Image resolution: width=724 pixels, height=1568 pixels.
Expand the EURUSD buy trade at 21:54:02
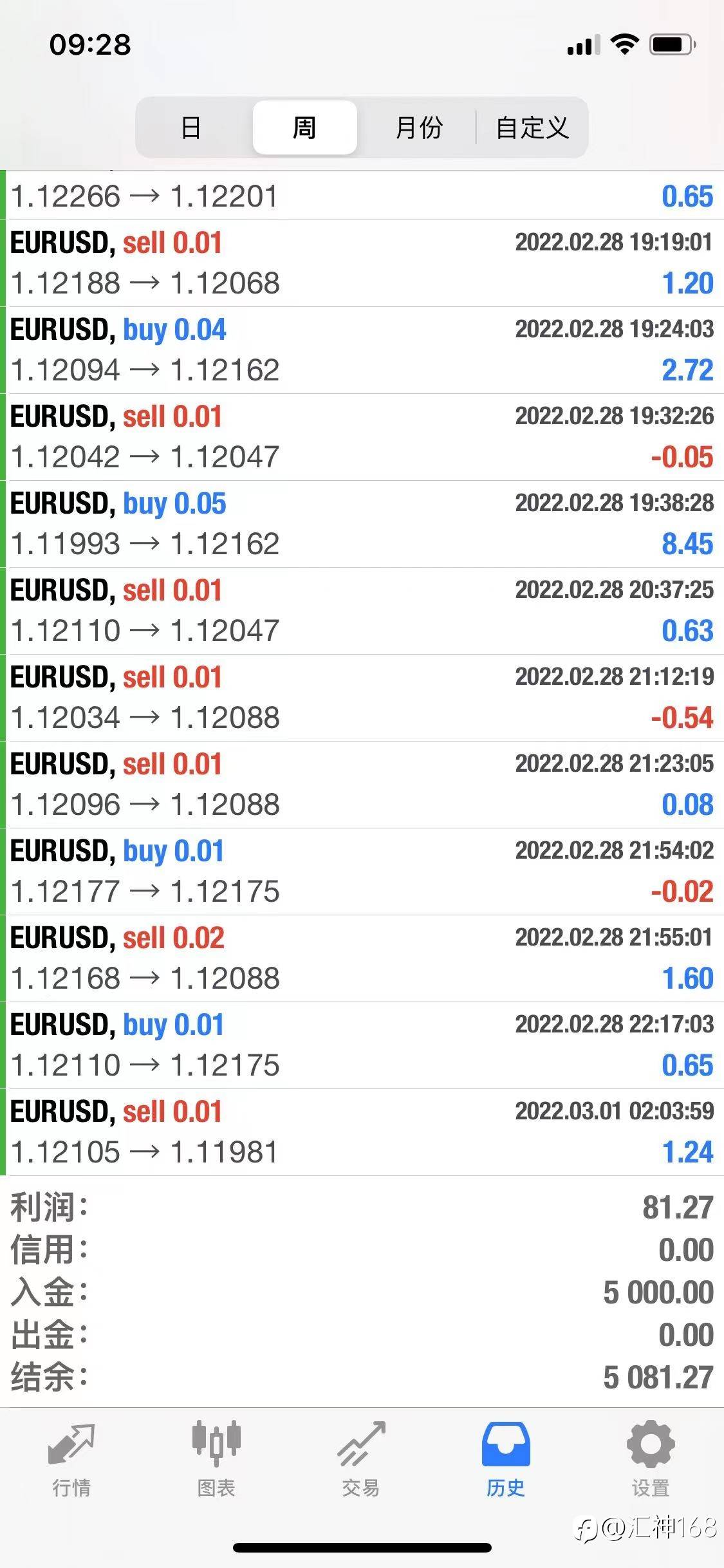pos(362,872)
